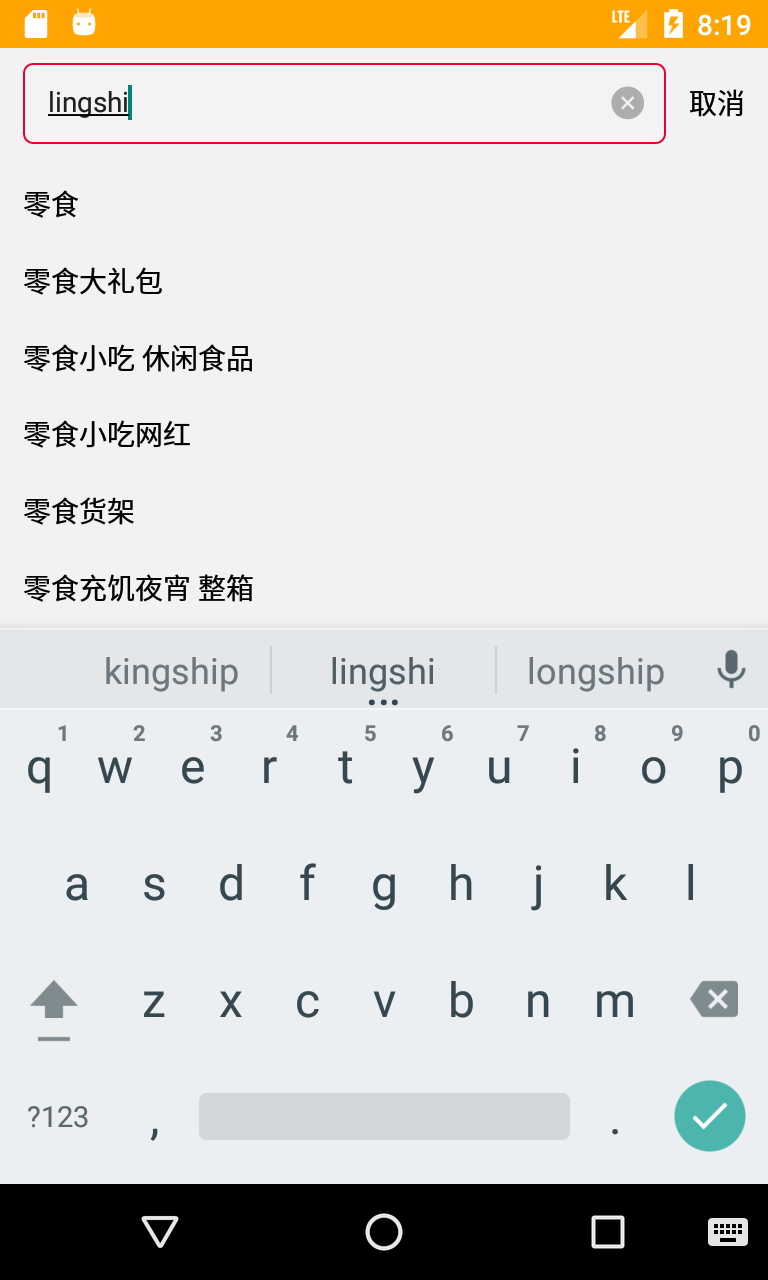Tap 取消 to cancel the search

point(716,103)
